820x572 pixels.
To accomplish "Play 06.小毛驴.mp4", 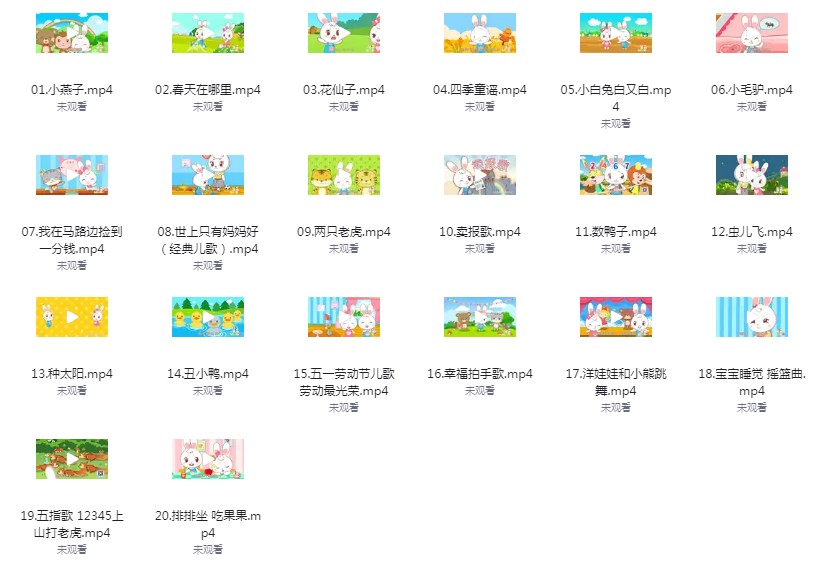I will [x=752, y=33].
